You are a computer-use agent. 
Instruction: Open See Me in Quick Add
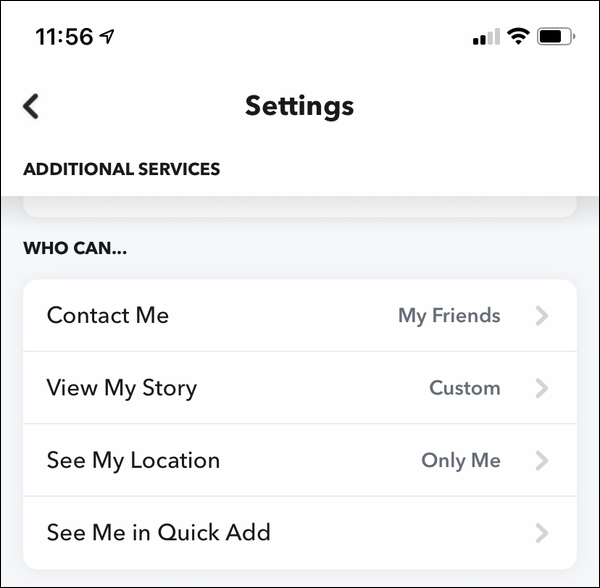300,533
